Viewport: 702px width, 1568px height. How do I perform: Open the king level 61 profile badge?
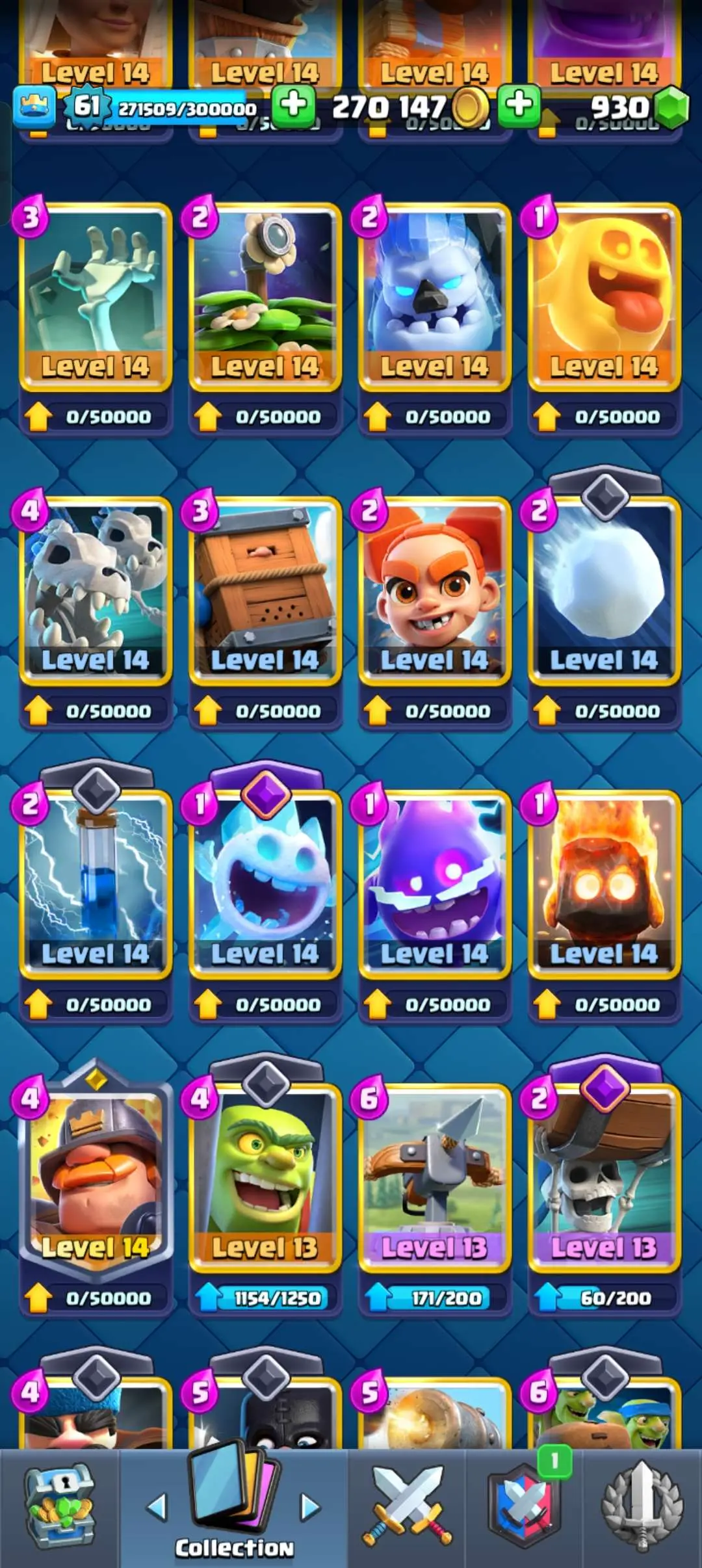[x=87, y=105]
